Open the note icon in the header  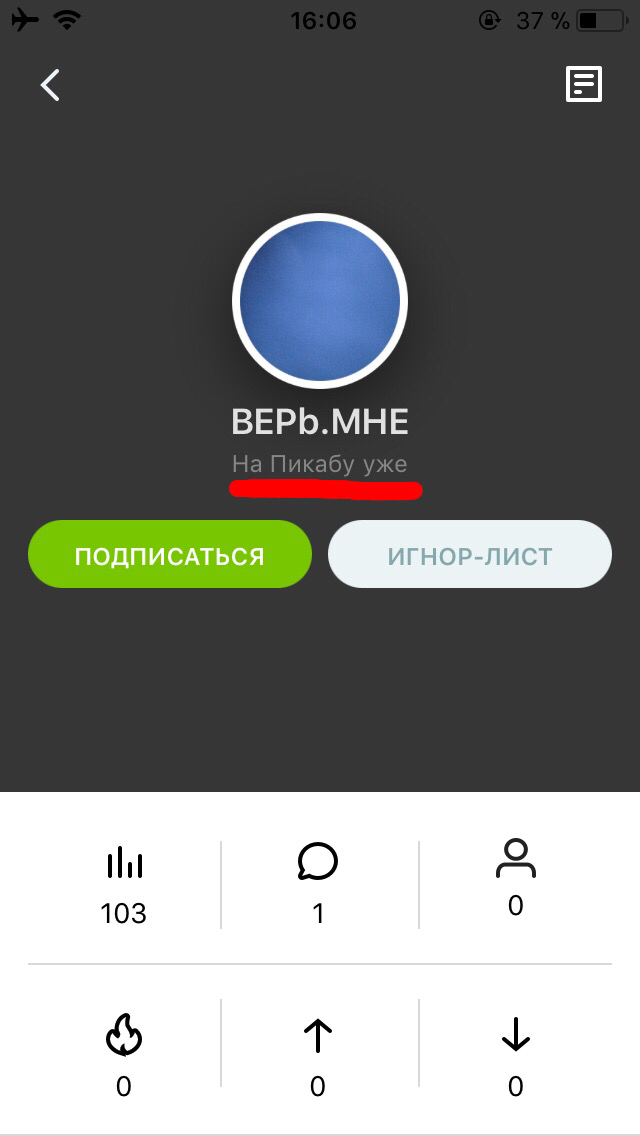click(x=584, y=85)
